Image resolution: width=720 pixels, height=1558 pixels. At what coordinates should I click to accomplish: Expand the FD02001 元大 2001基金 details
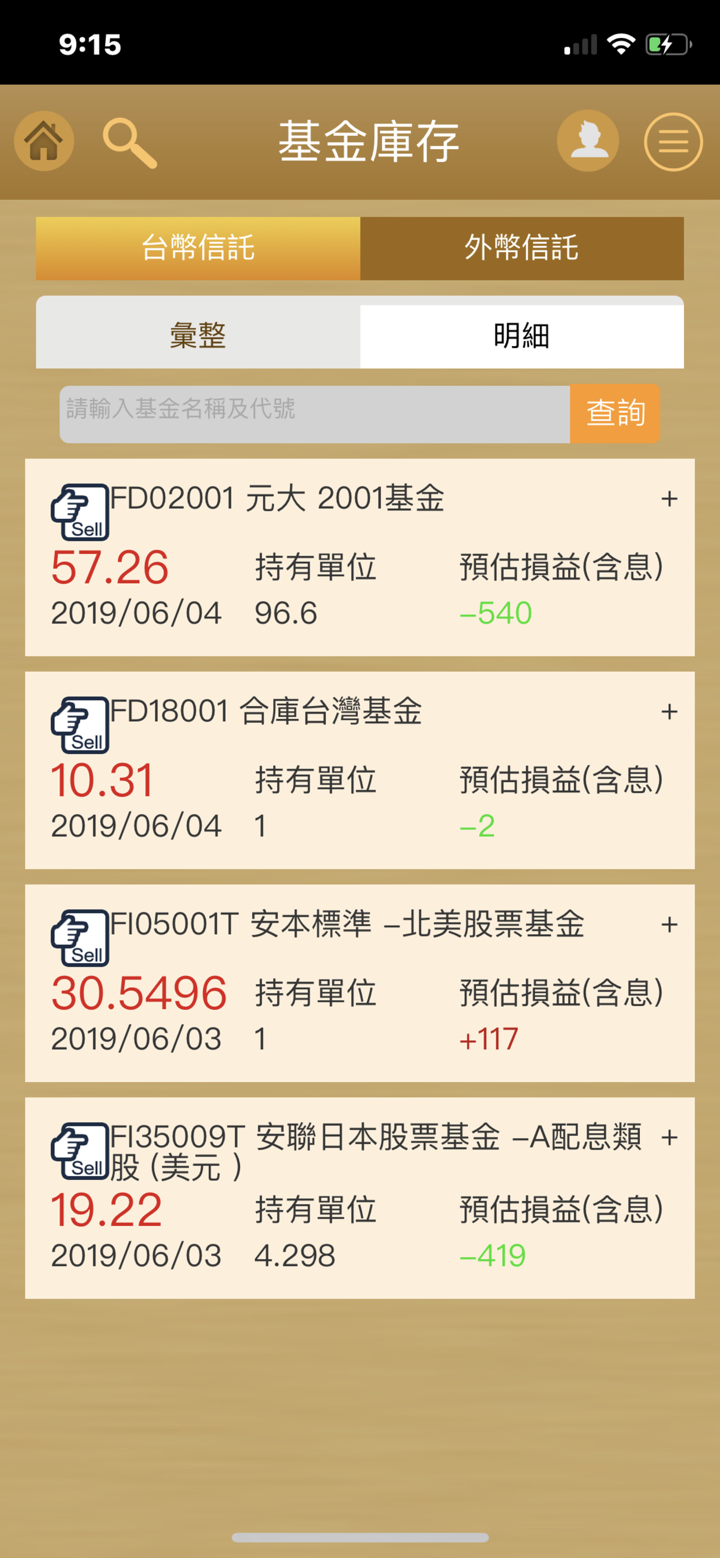[x=669, y=498]
